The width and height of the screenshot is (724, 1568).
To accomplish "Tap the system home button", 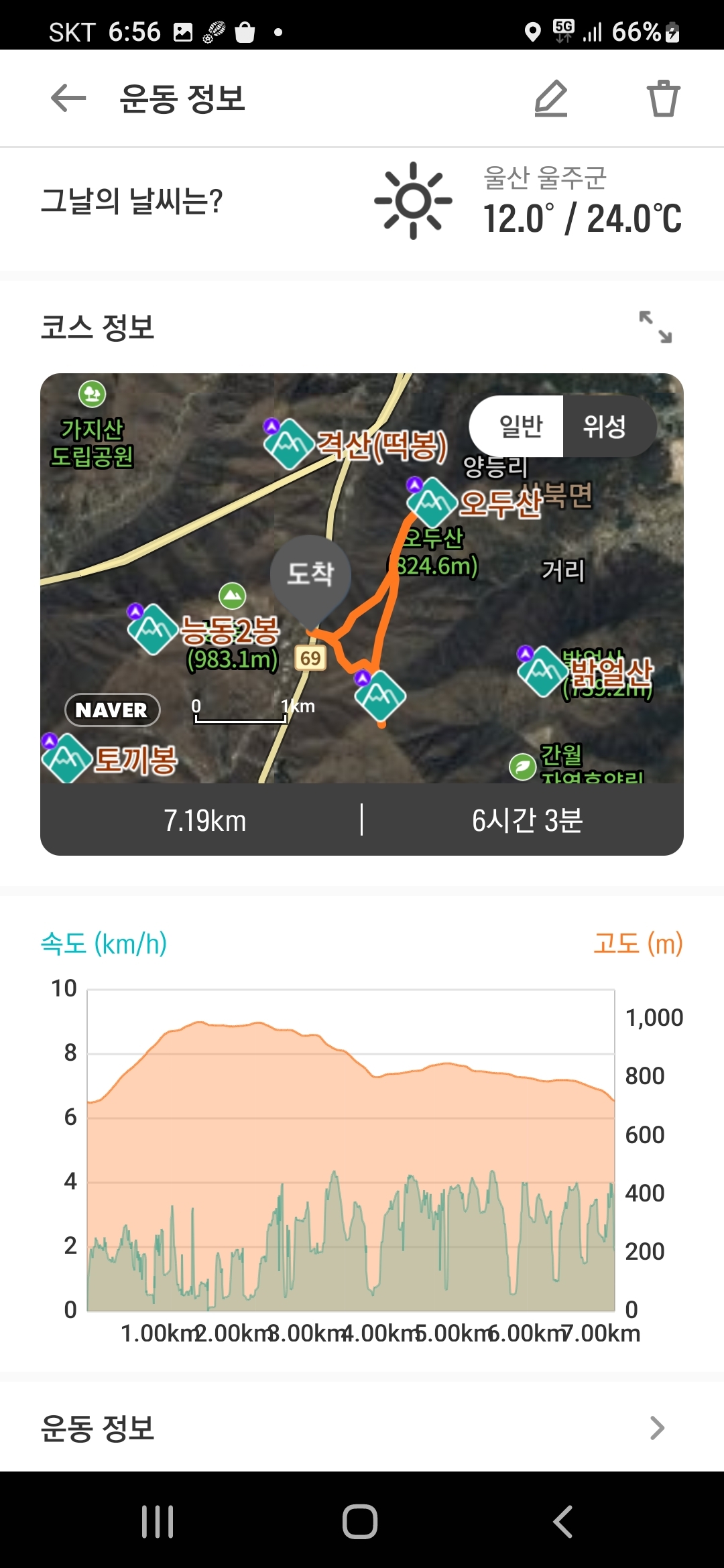I will pos(360,1521).
